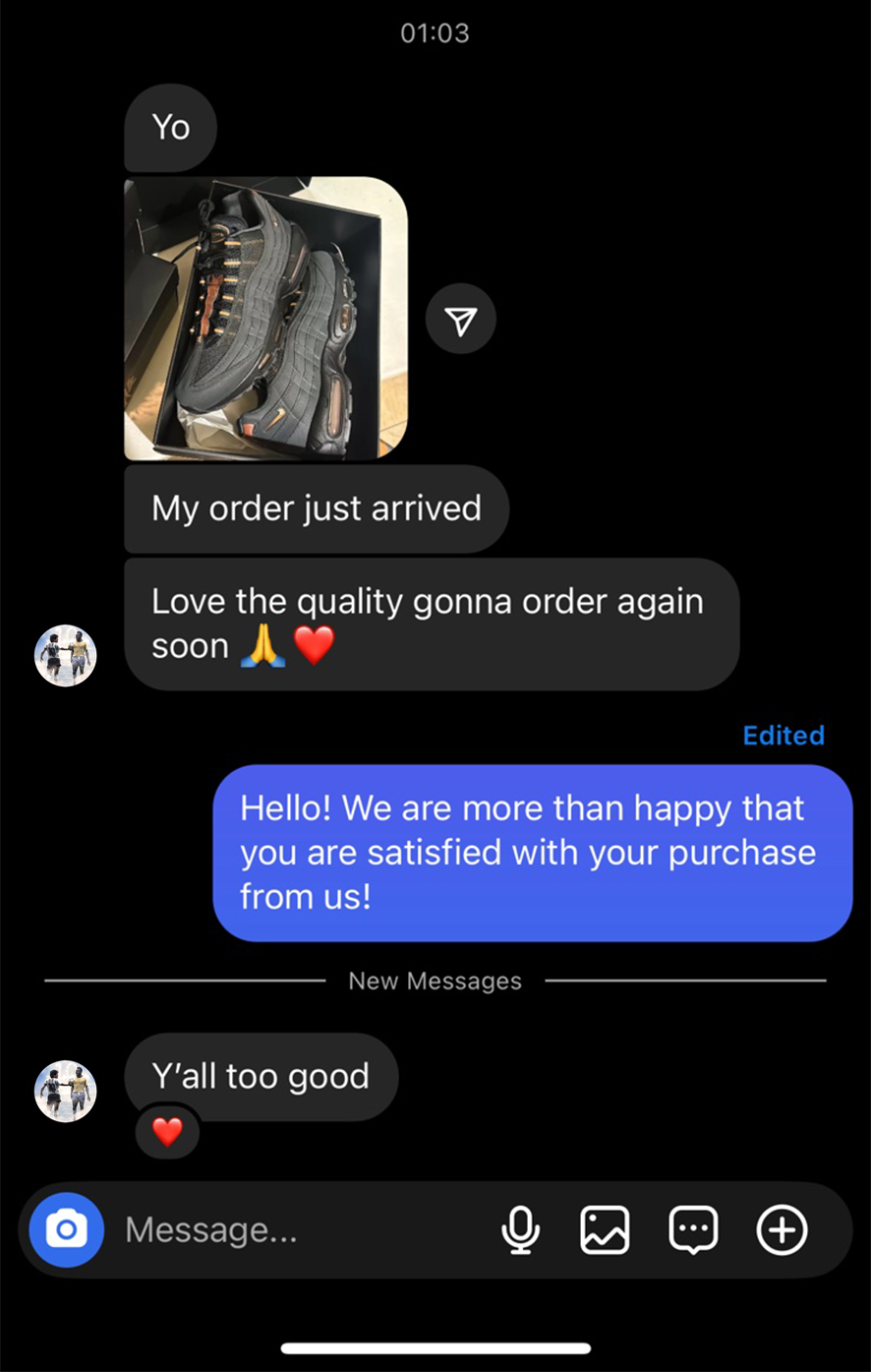Open more options plus button
871x1372 pixels.
[782, 1229]
